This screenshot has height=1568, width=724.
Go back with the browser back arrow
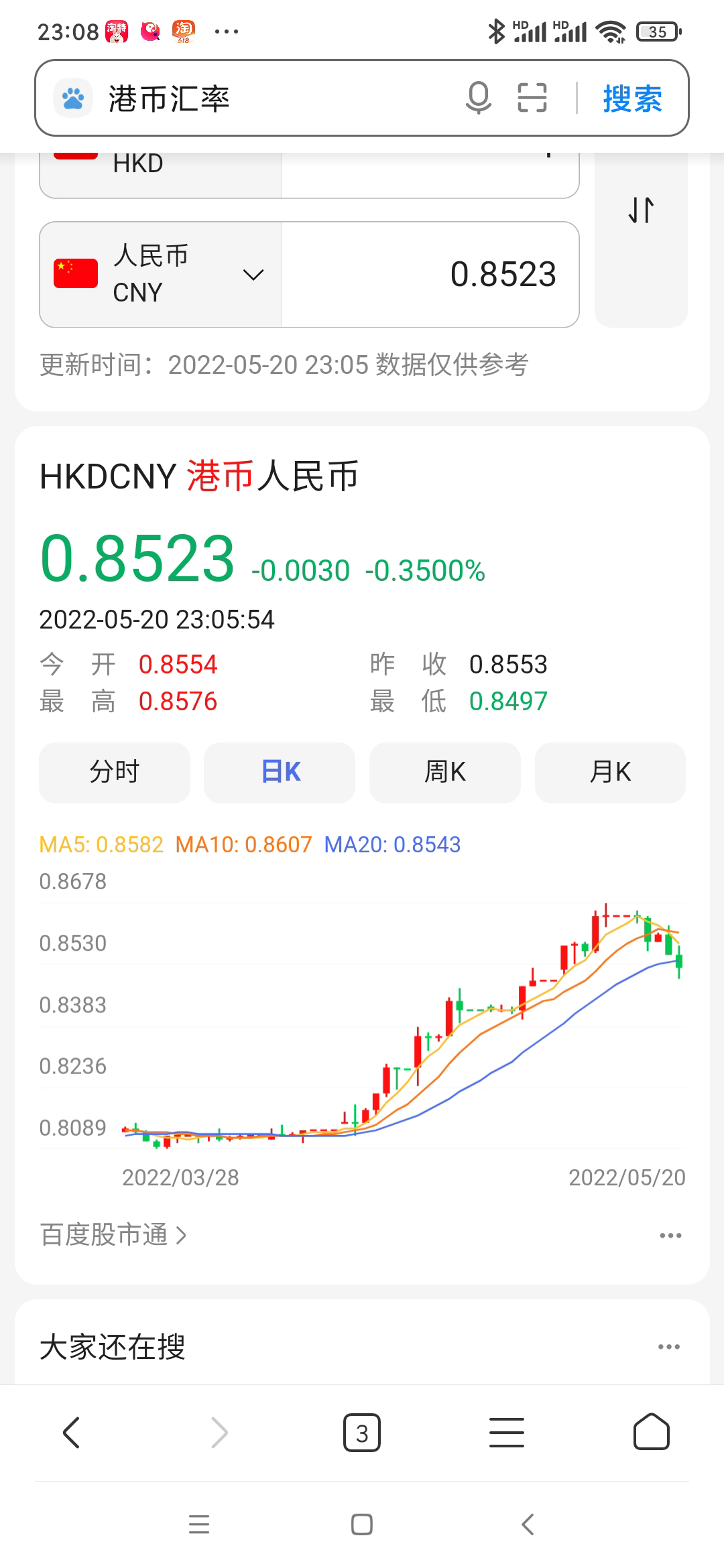pyautogui.click(x=71, y=1433)
